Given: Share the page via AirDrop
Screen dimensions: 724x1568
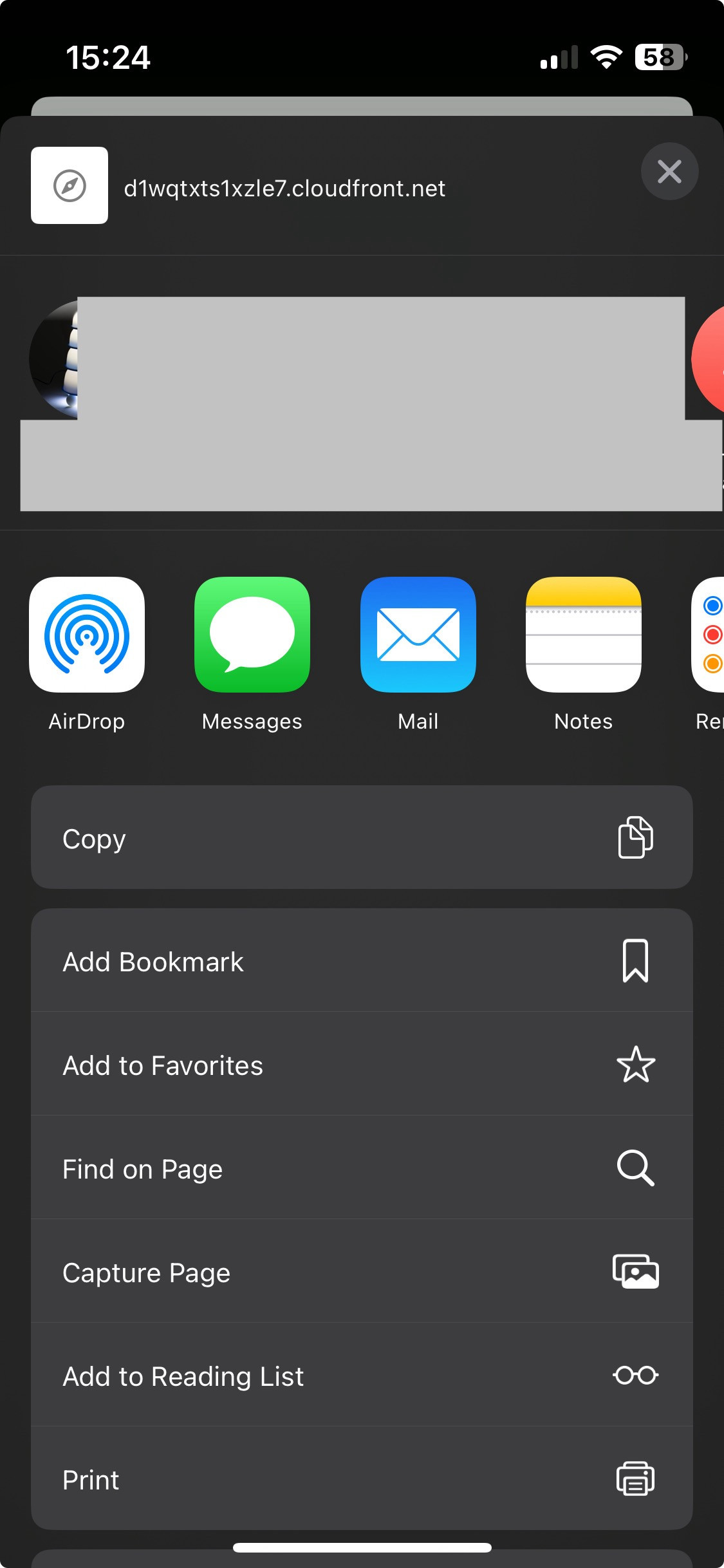Looking at the screenshot, I should tap(87, 635).
